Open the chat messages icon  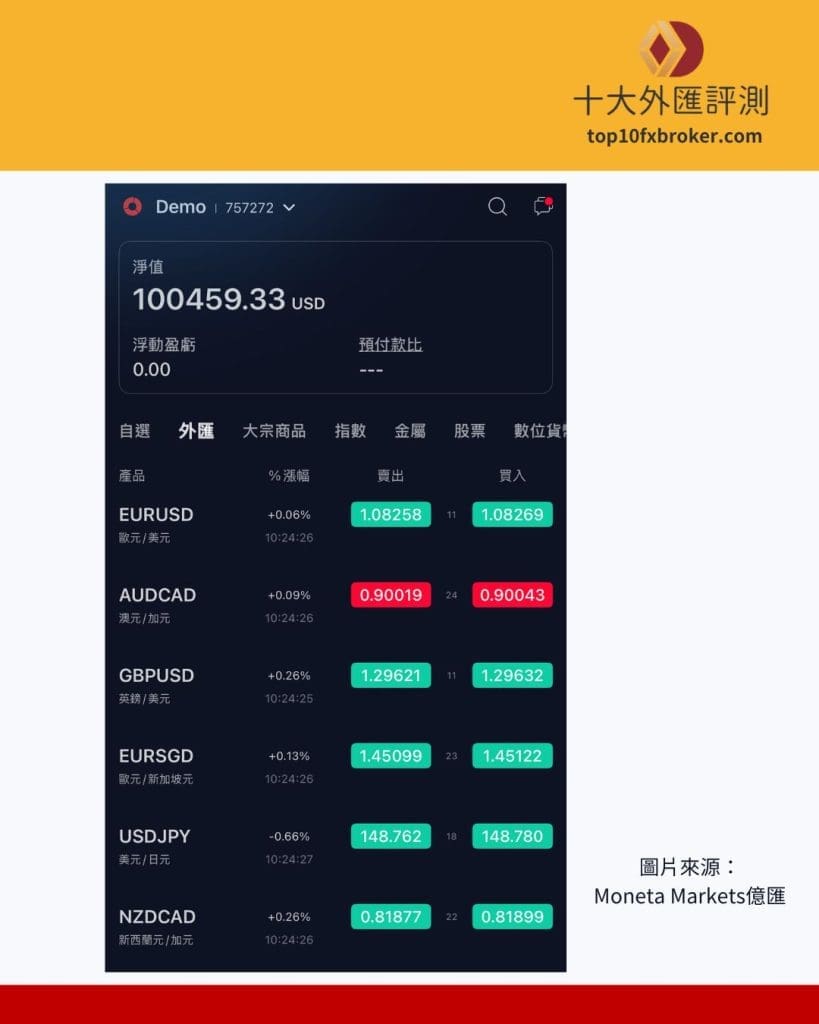tap(543, 207)
